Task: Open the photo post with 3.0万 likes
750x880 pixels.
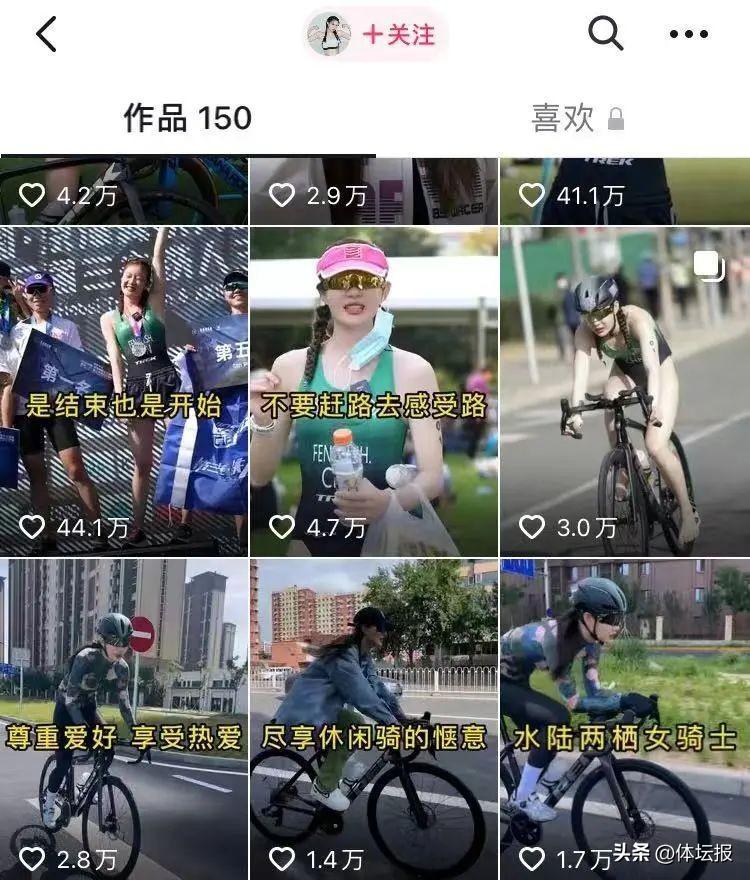Action: (624, 390)
